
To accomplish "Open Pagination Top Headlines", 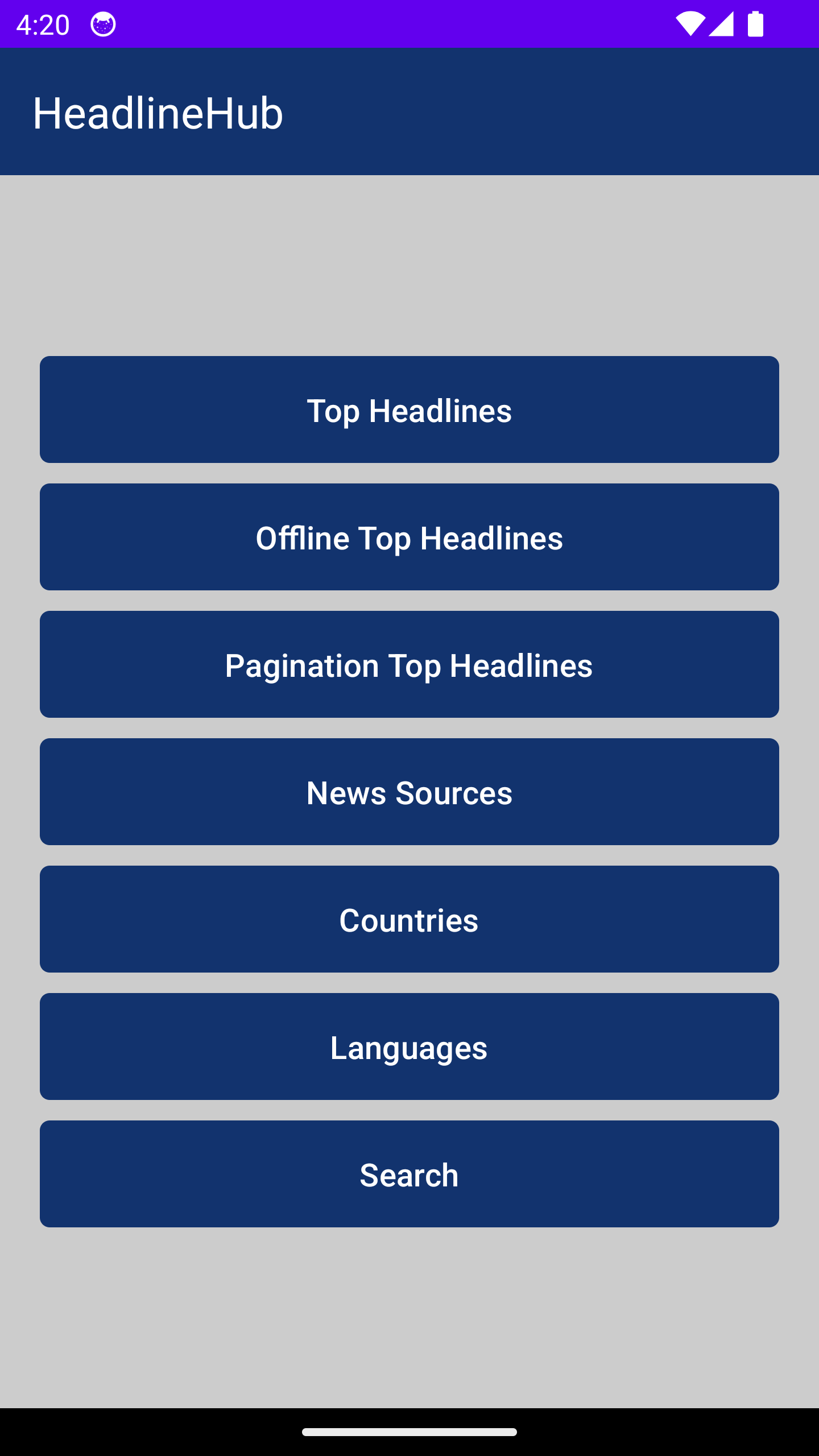I will click(x=409, y=664).
